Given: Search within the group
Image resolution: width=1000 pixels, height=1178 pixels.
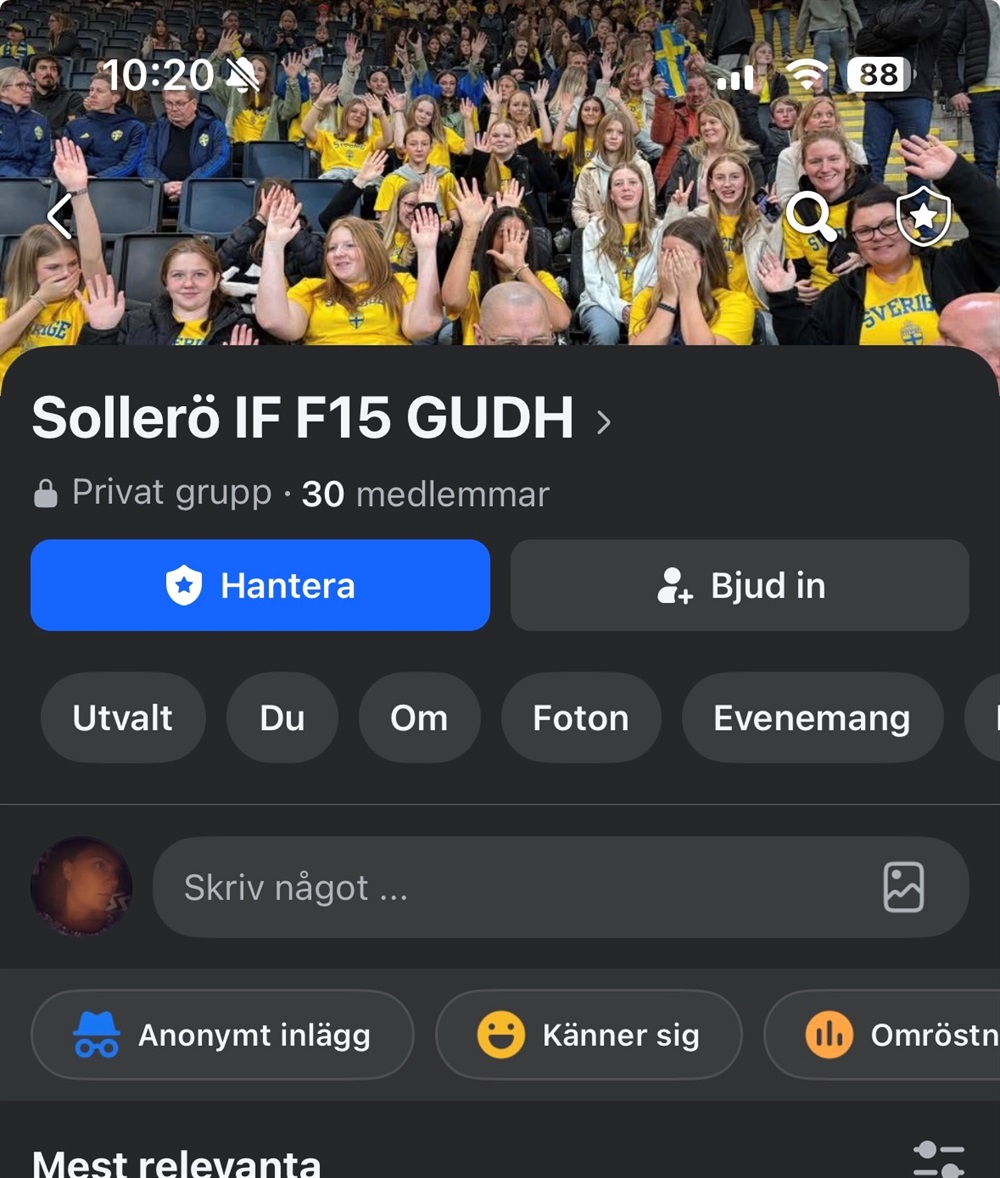Looking at the screenshot, I should click(x=808, y=216).
